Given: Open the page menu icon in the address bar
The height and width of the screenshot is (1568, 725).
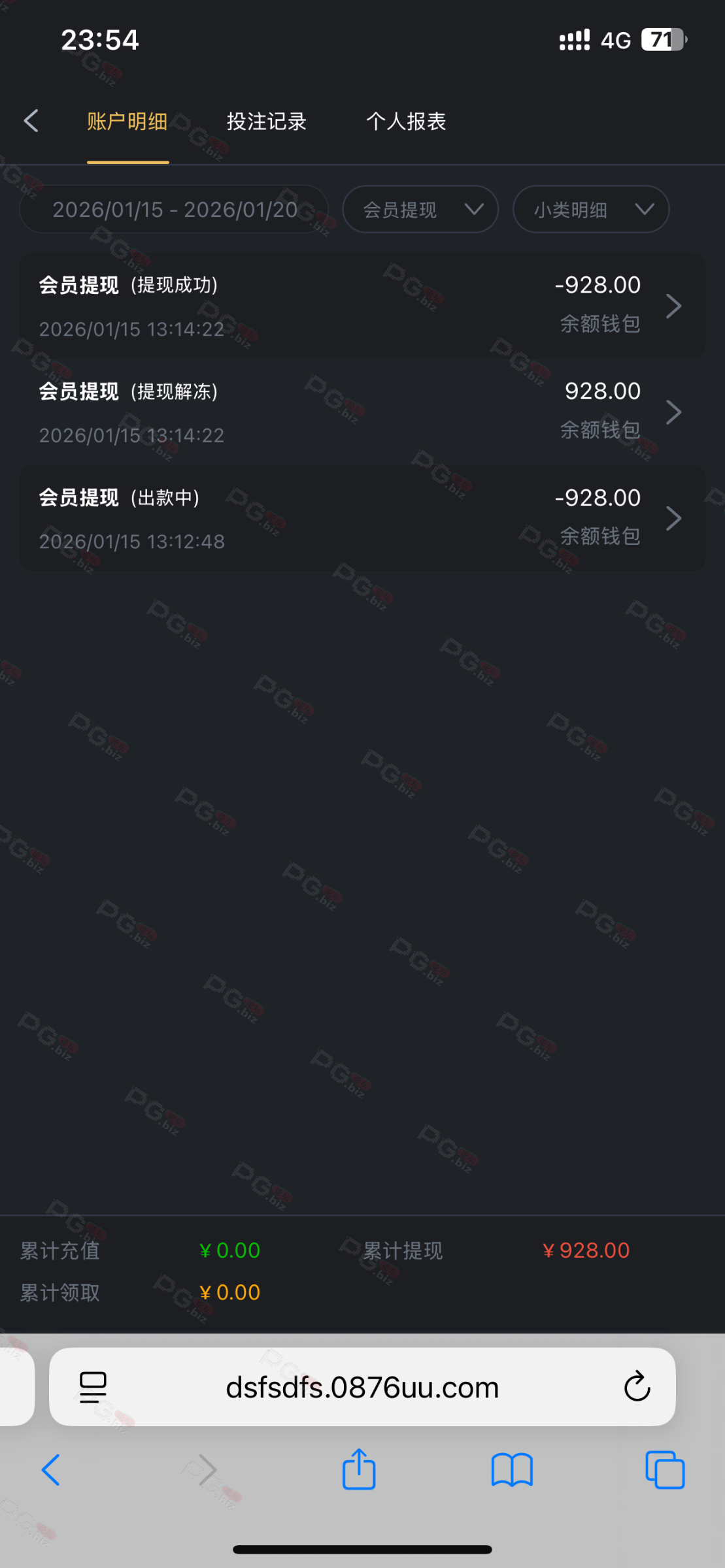Looking at the screenshot, I should point(93,1387).
